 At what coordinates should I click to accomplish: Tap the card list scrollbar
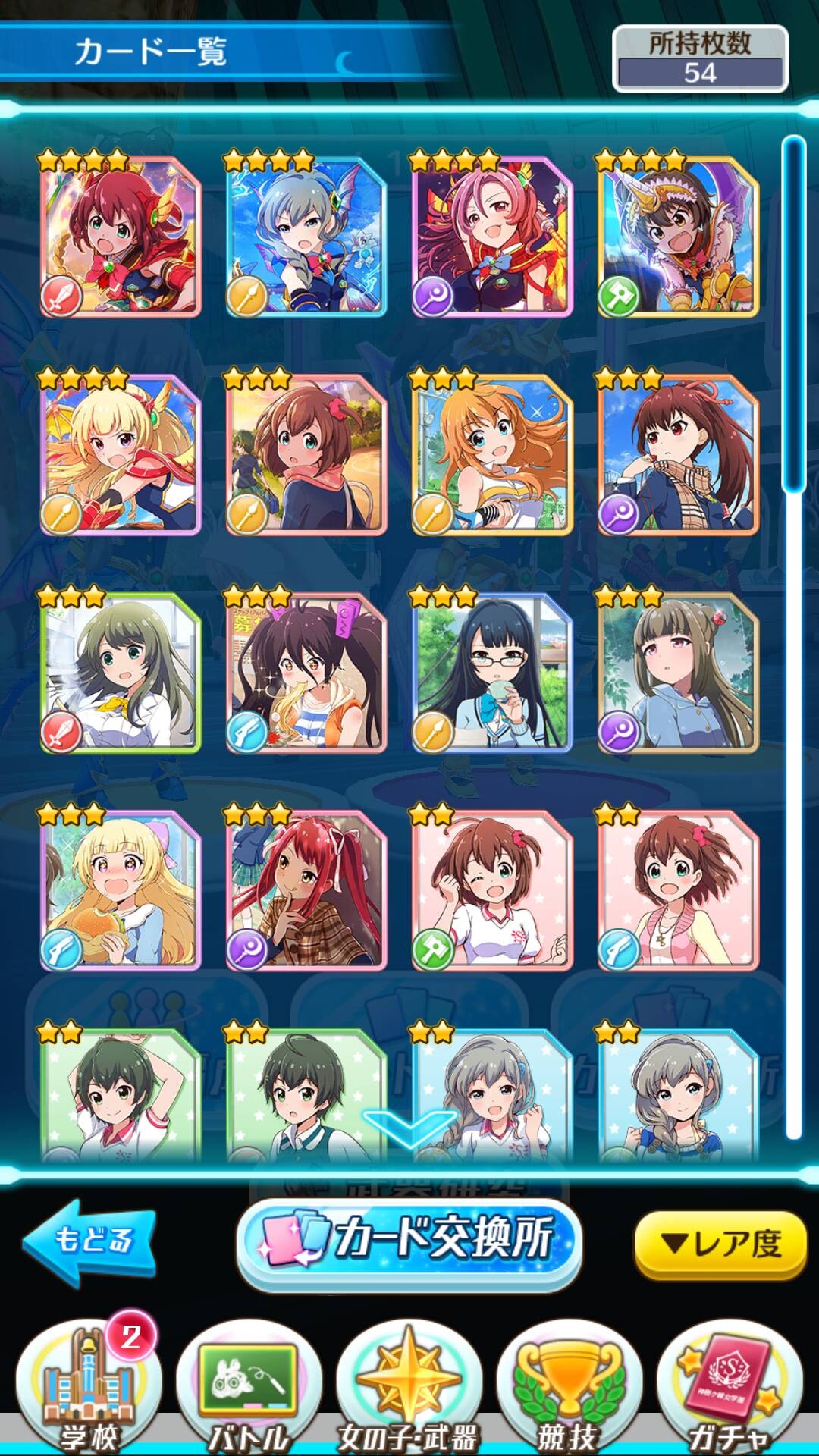click(x=794, y=637)
